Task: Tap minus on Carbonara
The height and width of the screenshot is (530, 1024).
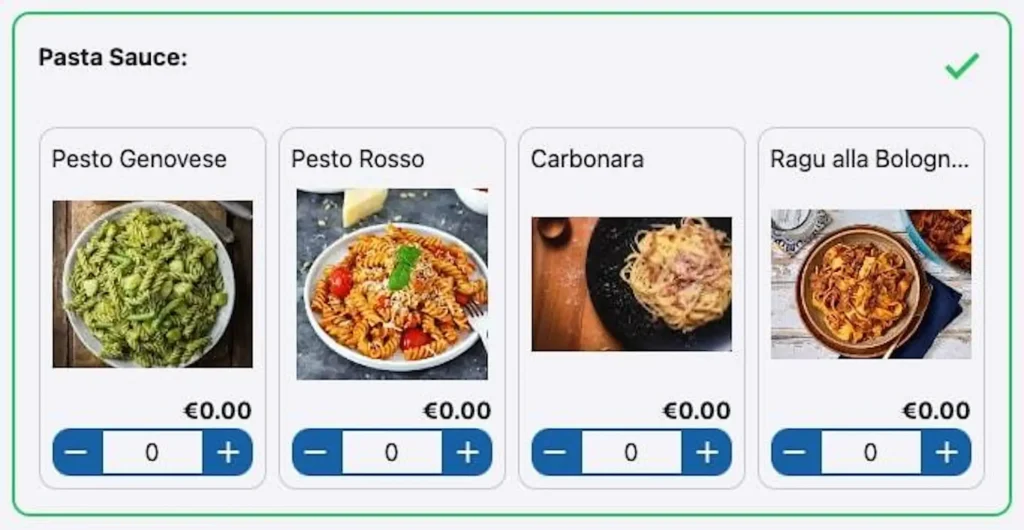Action: pos(556,453)
